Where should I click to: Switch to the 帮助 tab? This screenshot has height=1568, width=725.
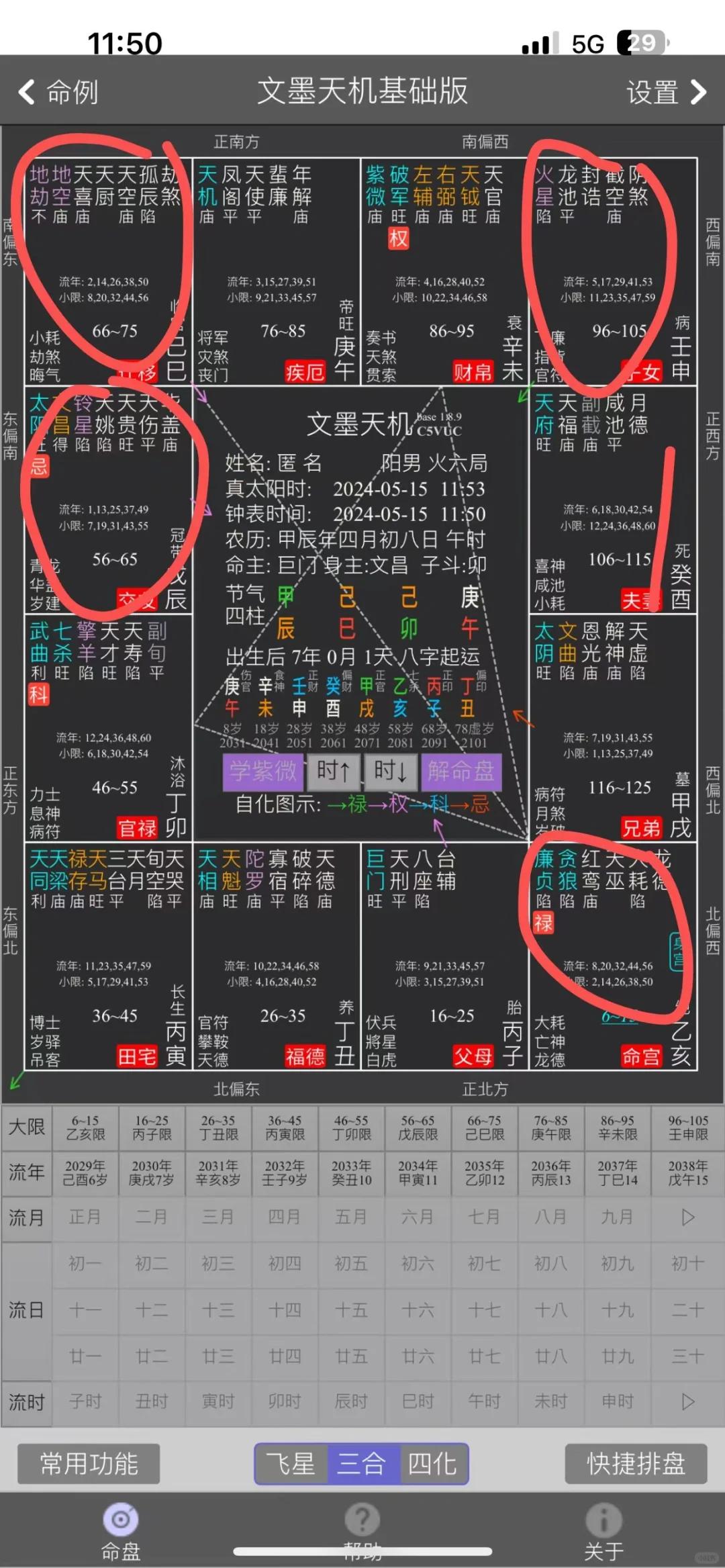(x=362, y=1532)
